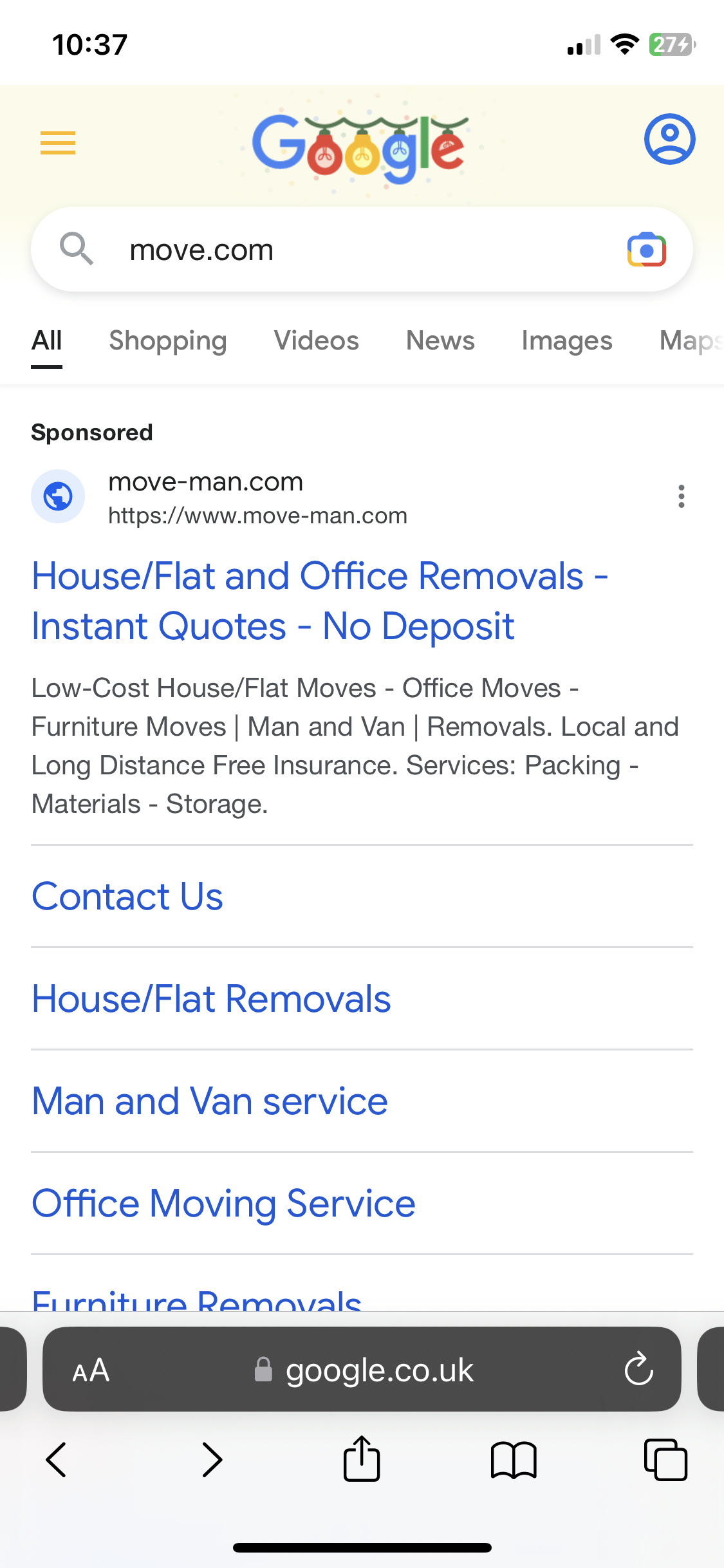This screenshot has width=724, height=1568.
Task: Switch to the News tab
Action: click(440, 341)
